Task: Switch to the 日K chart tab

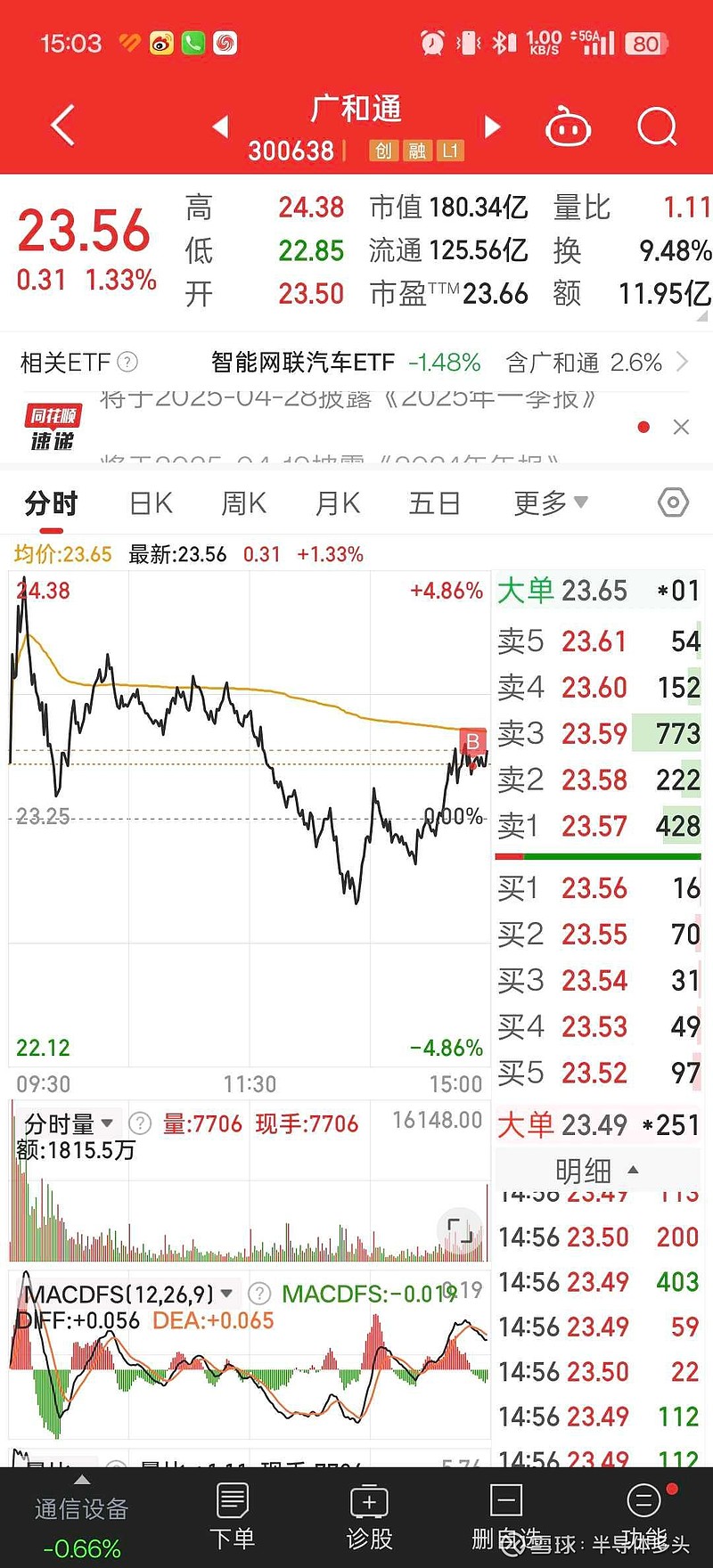Action: (x=151, y=503)
